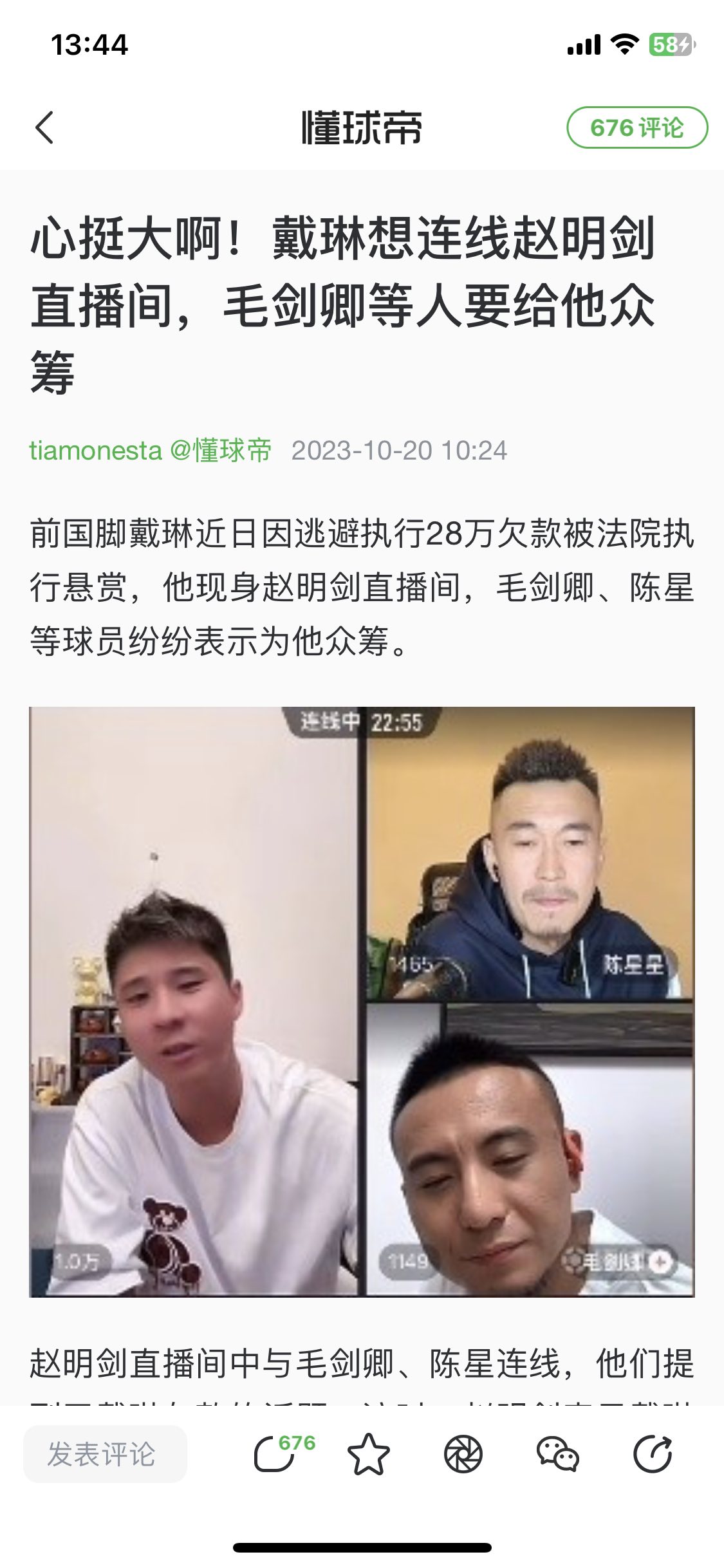Open the livestream screenshot image
724x1568 pixels.
[x=362, y=1002]
